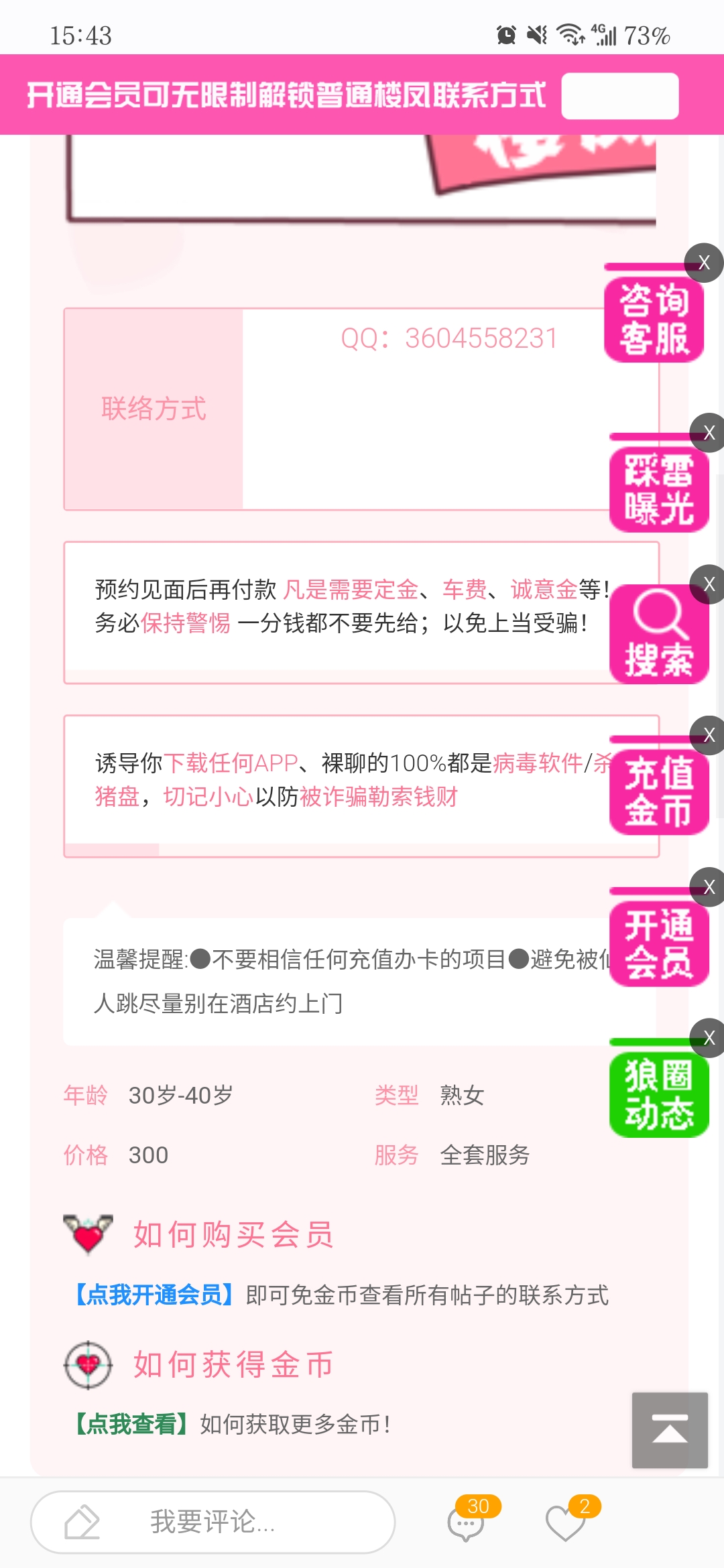Dismiss the 搜索 floating button
This screenshot has width=724, height=1568.
(709, 584)
